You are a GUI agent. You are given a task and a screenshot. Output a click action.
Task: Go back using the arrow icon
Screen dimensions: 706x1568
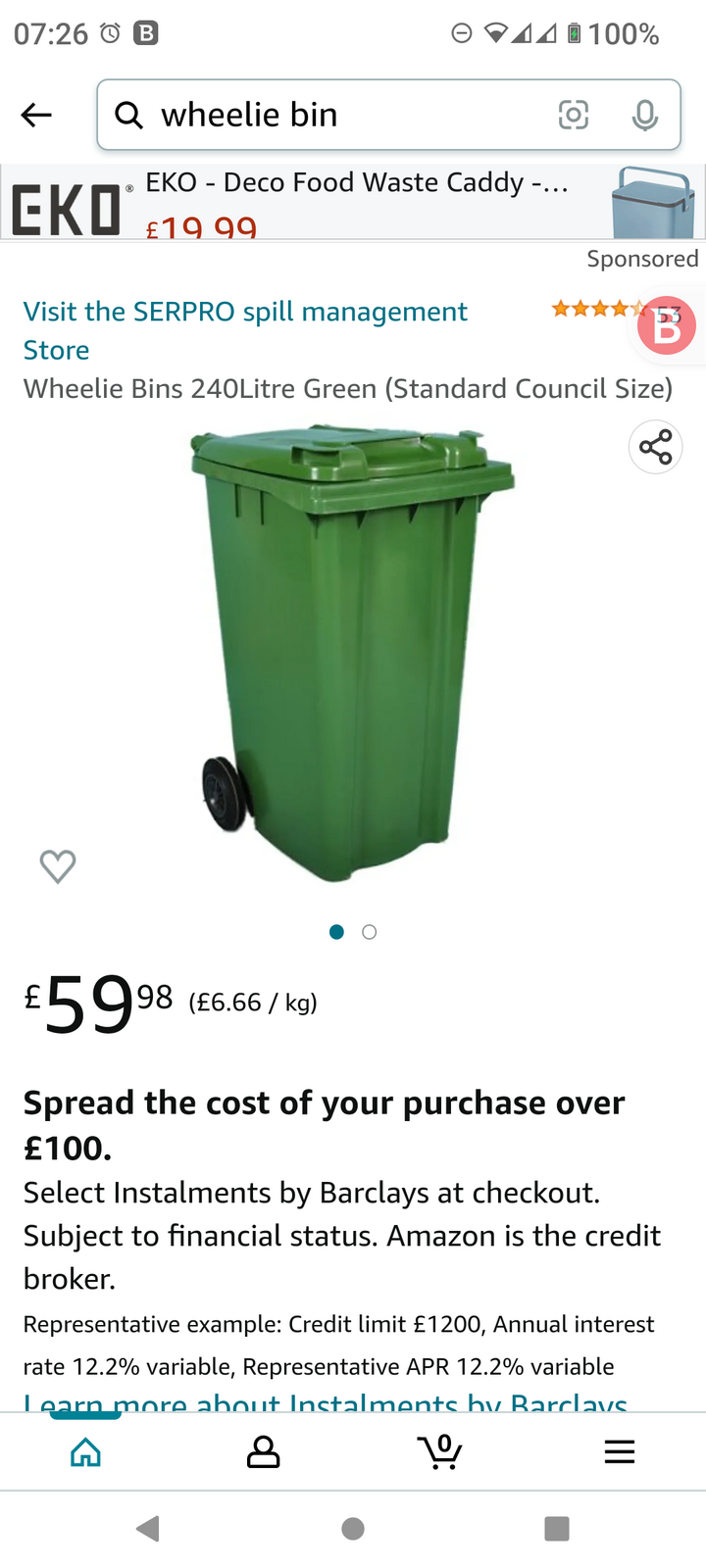click(x=36, y=115)
